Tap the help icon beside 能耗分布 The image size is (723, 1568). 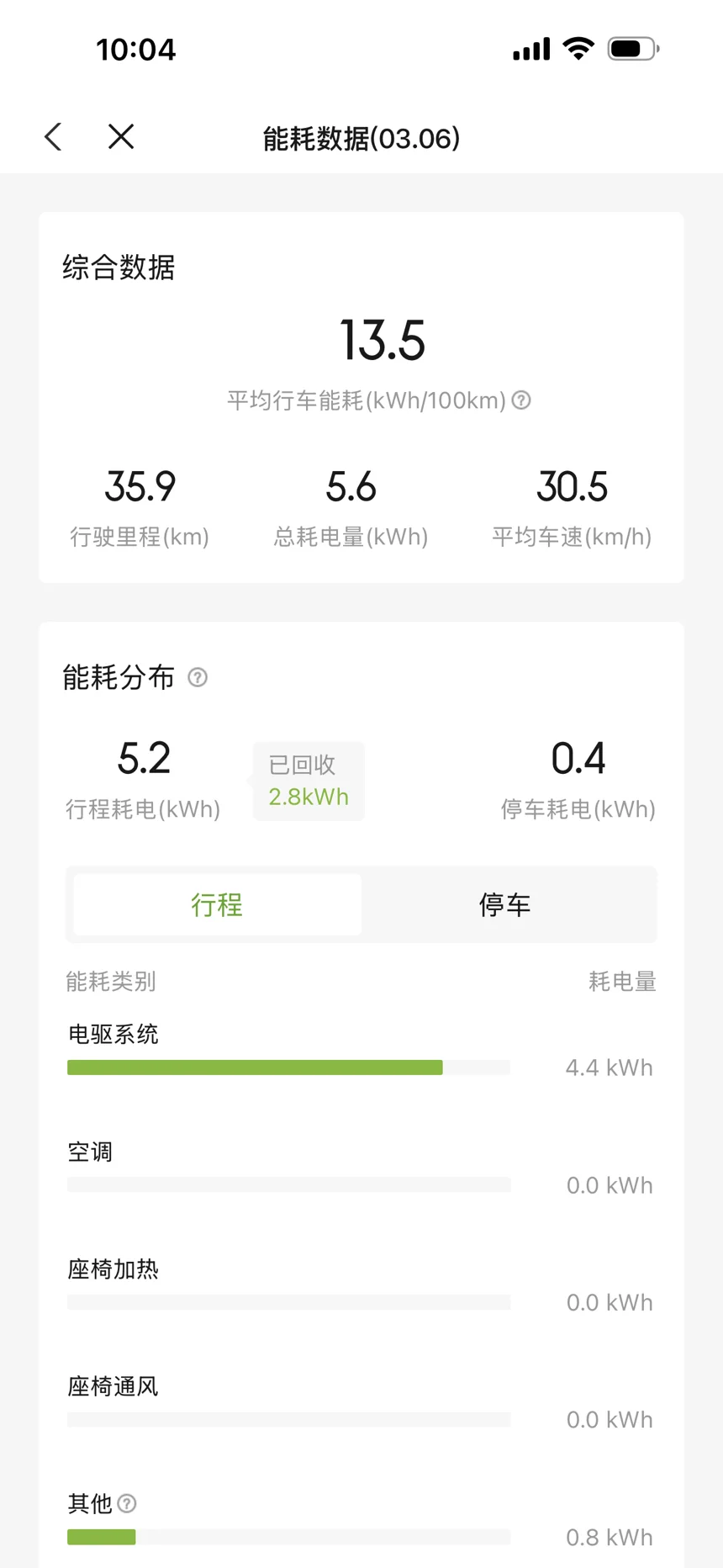(x=198, y=677)
